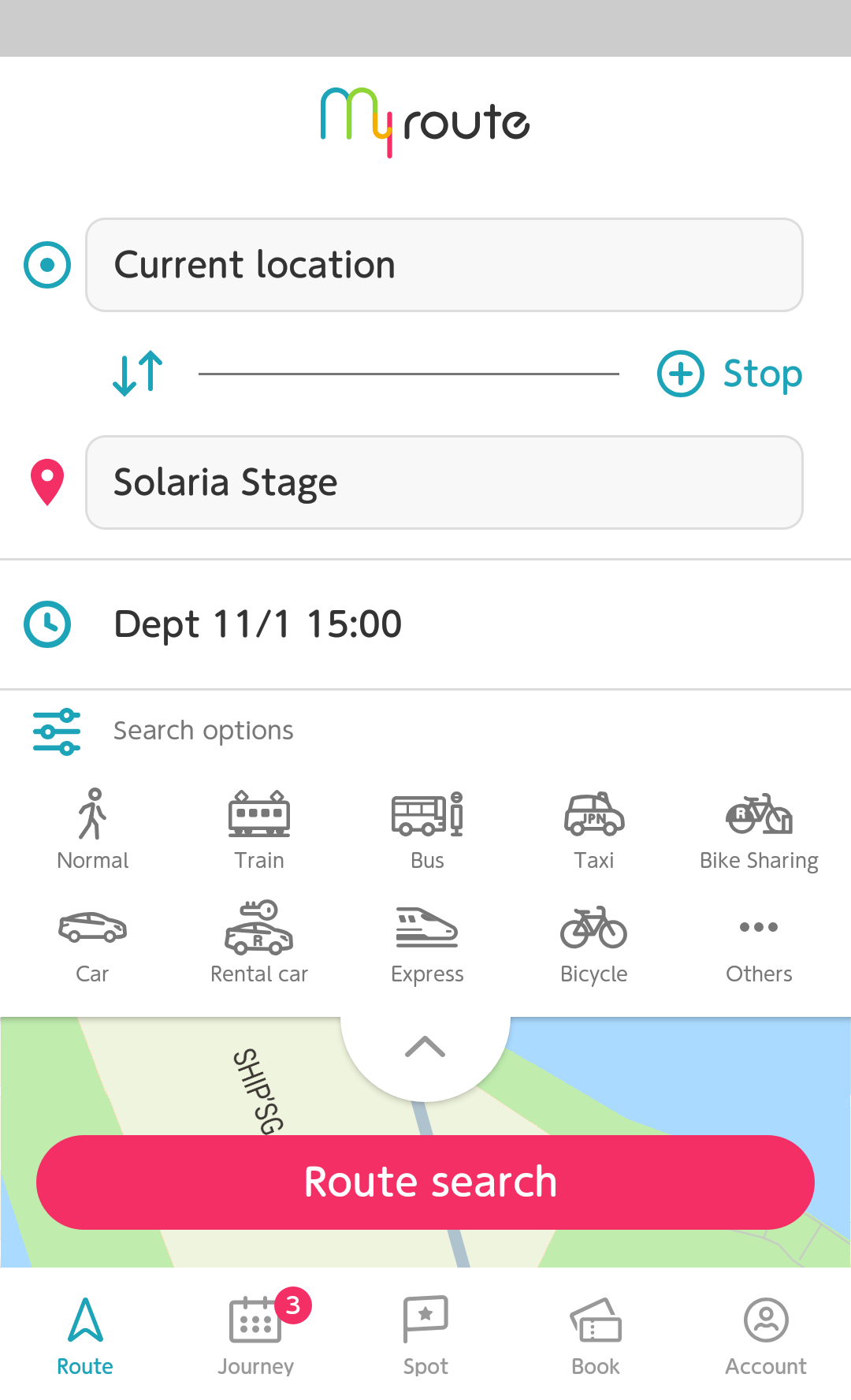Swap origin and destination

click(x=138, y=373)
